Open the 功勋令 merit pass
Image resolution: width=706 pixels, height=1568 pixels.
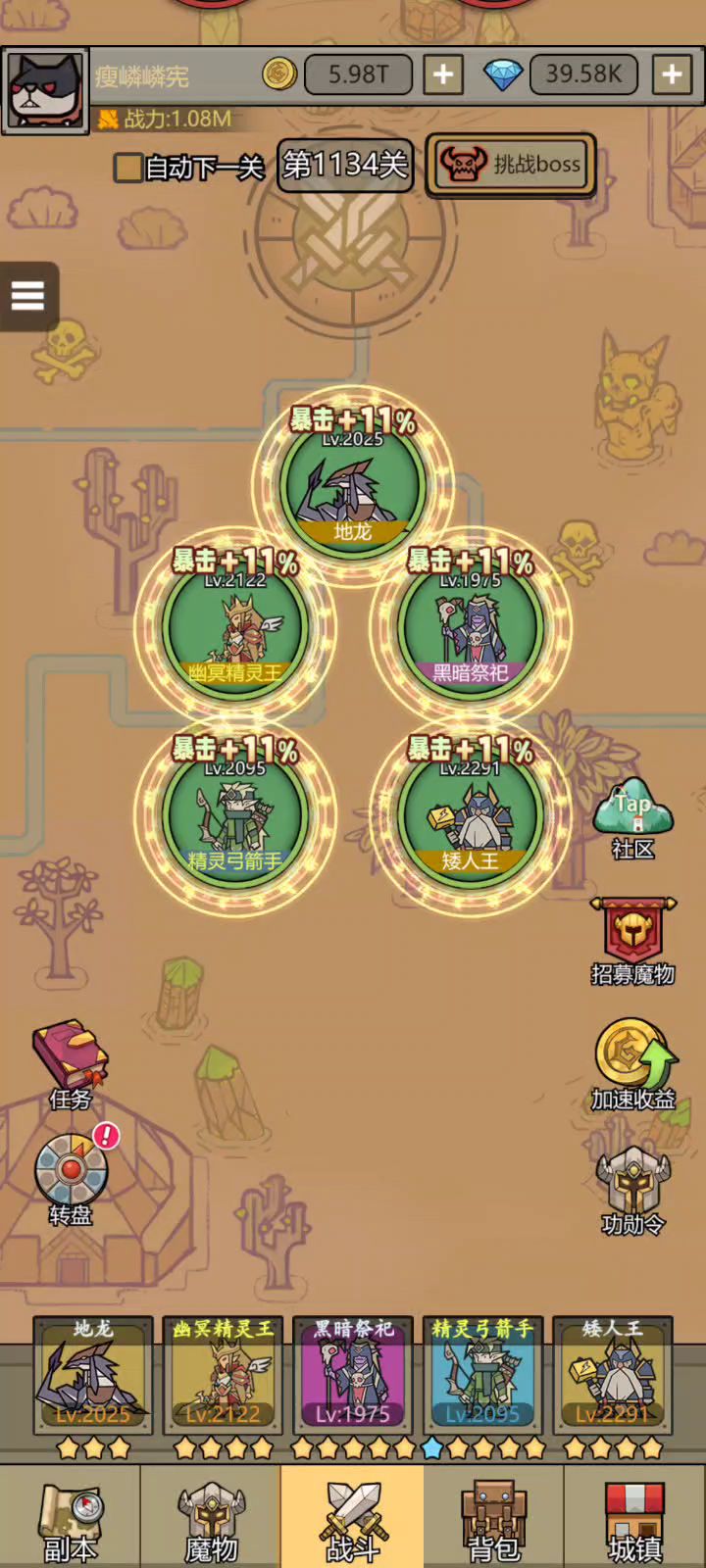pyautogui.click(x=633, y=1189)
